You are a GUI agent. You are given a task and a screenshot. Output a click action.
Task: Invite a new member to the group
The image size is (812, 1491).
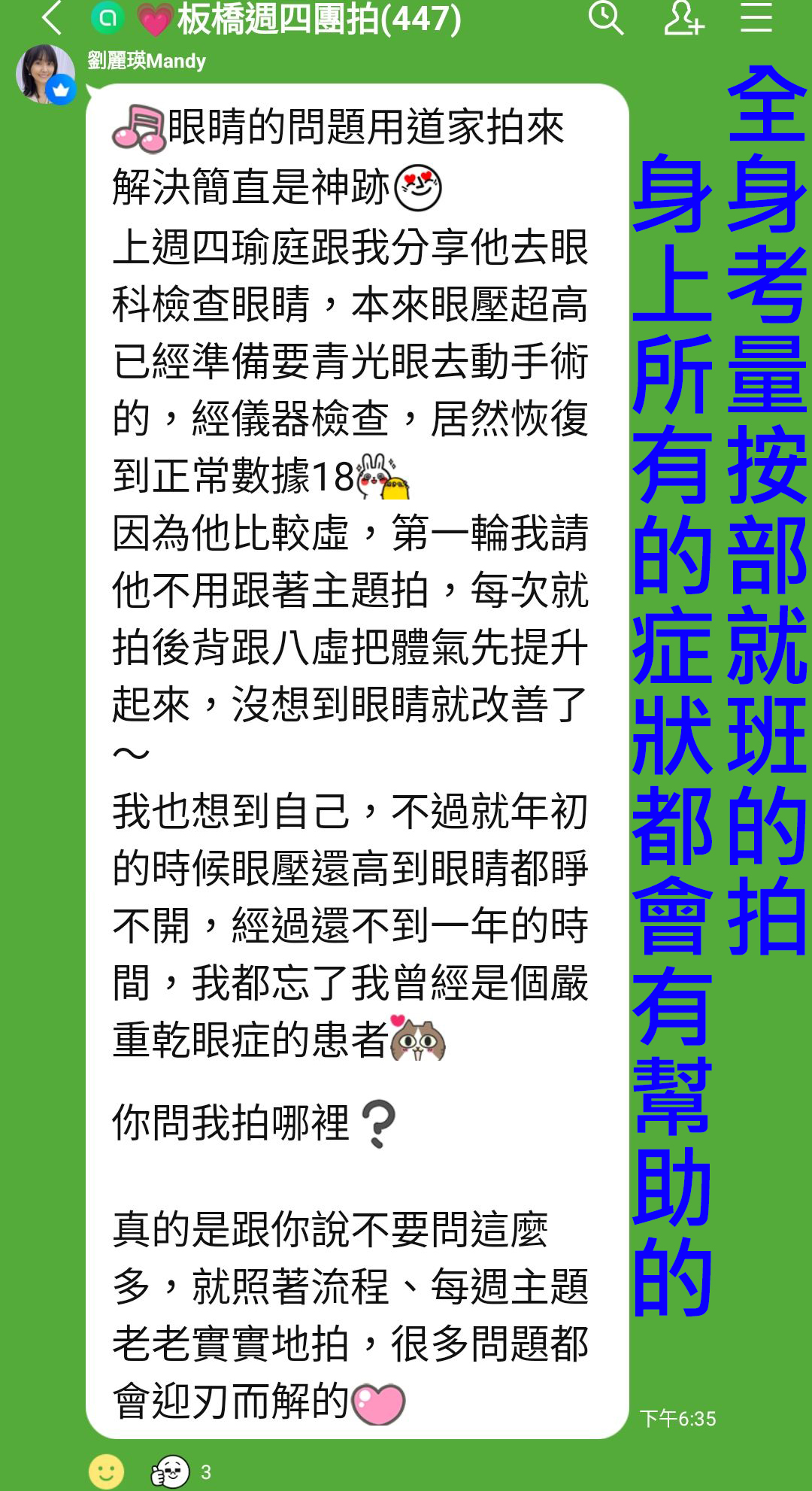[x=683, y=18]
